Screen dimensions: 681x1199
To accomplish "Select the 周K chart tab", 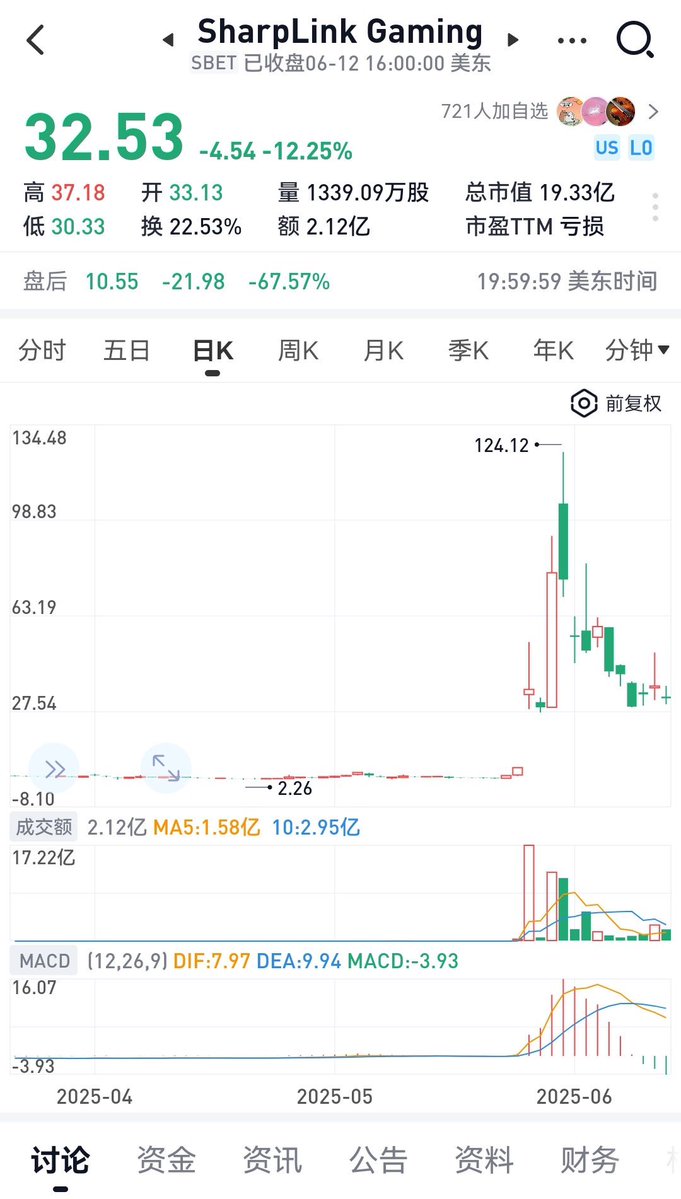I will coord(297,350).
